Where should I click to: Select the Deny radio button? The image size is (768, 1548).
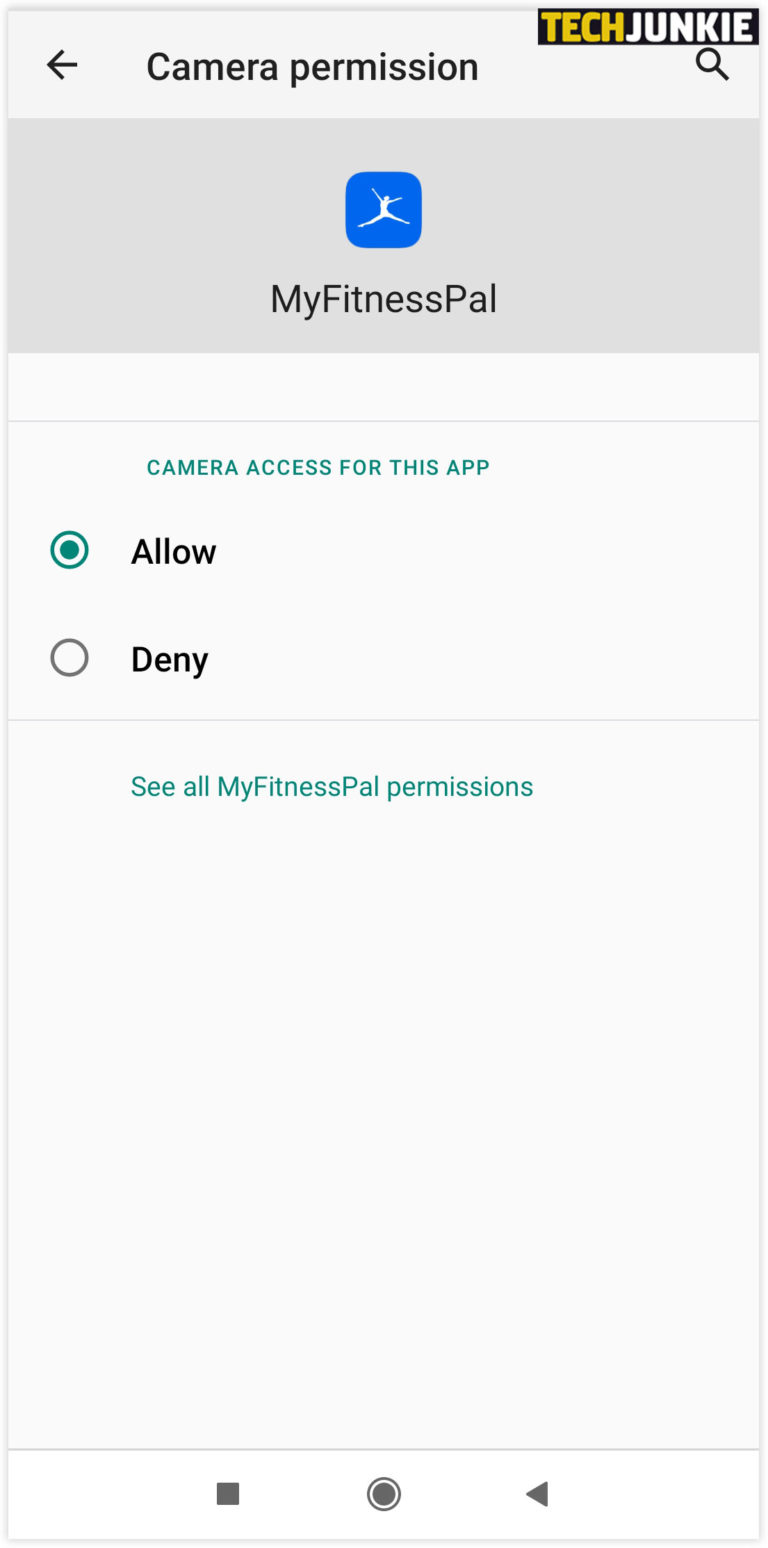click(69, 658)
